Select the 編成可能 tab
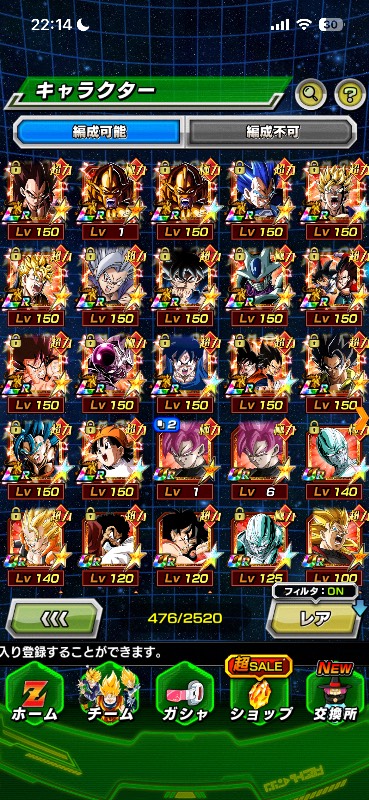Image resolution: width=369 pixels, height=800 pixels. (x=99, y=132)
